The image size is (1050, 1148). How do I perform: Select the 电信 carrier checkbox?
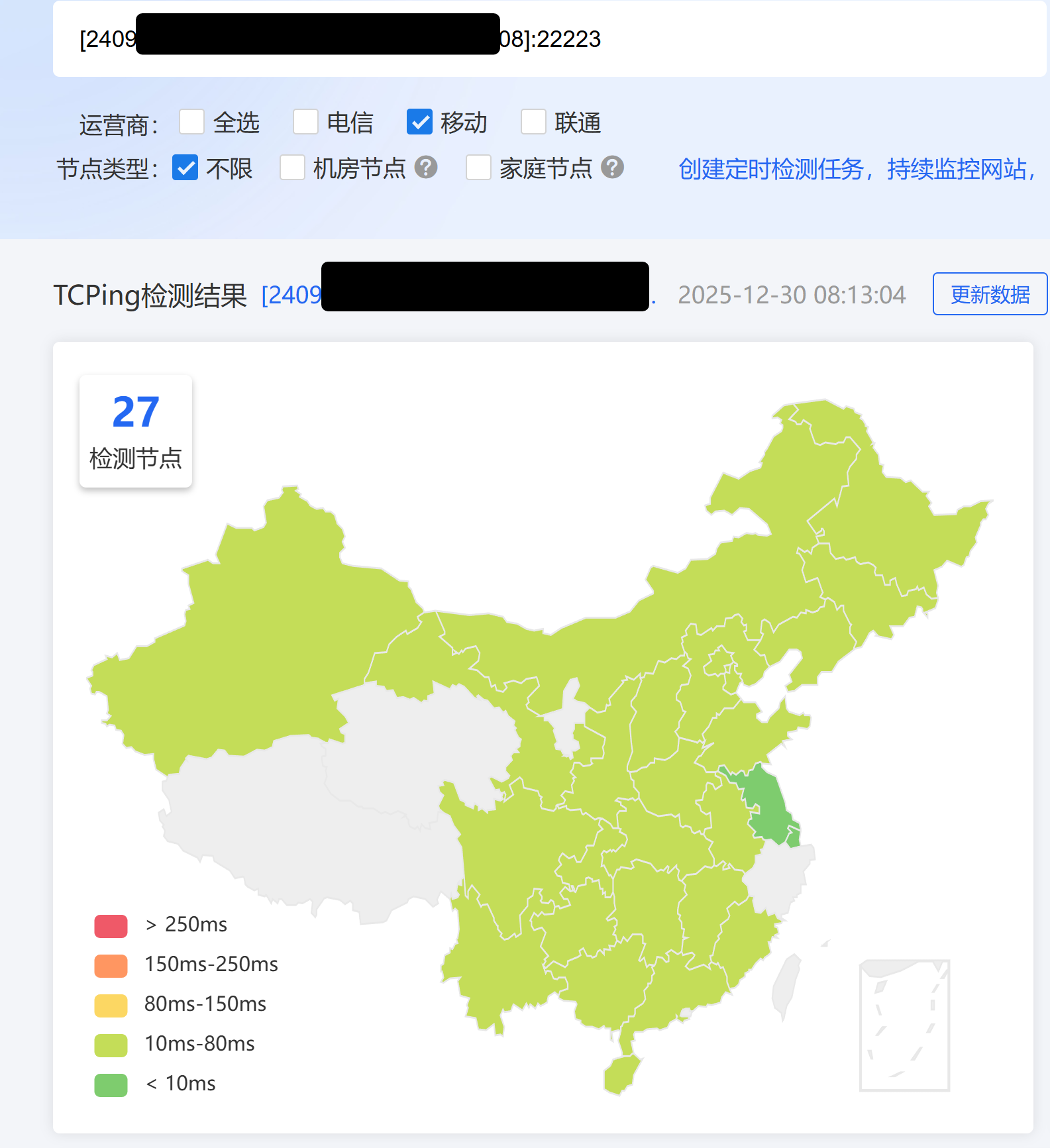pos(306,123)
